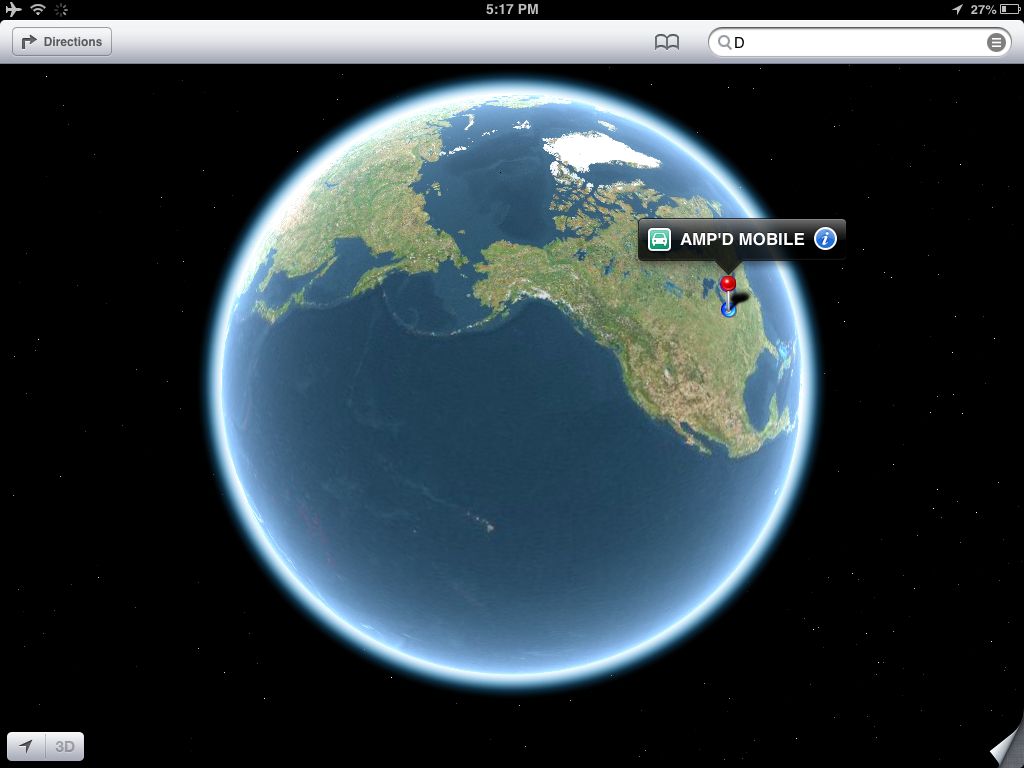
Task: Open the bookmarks book icon
Action: [x=667, y=42]
